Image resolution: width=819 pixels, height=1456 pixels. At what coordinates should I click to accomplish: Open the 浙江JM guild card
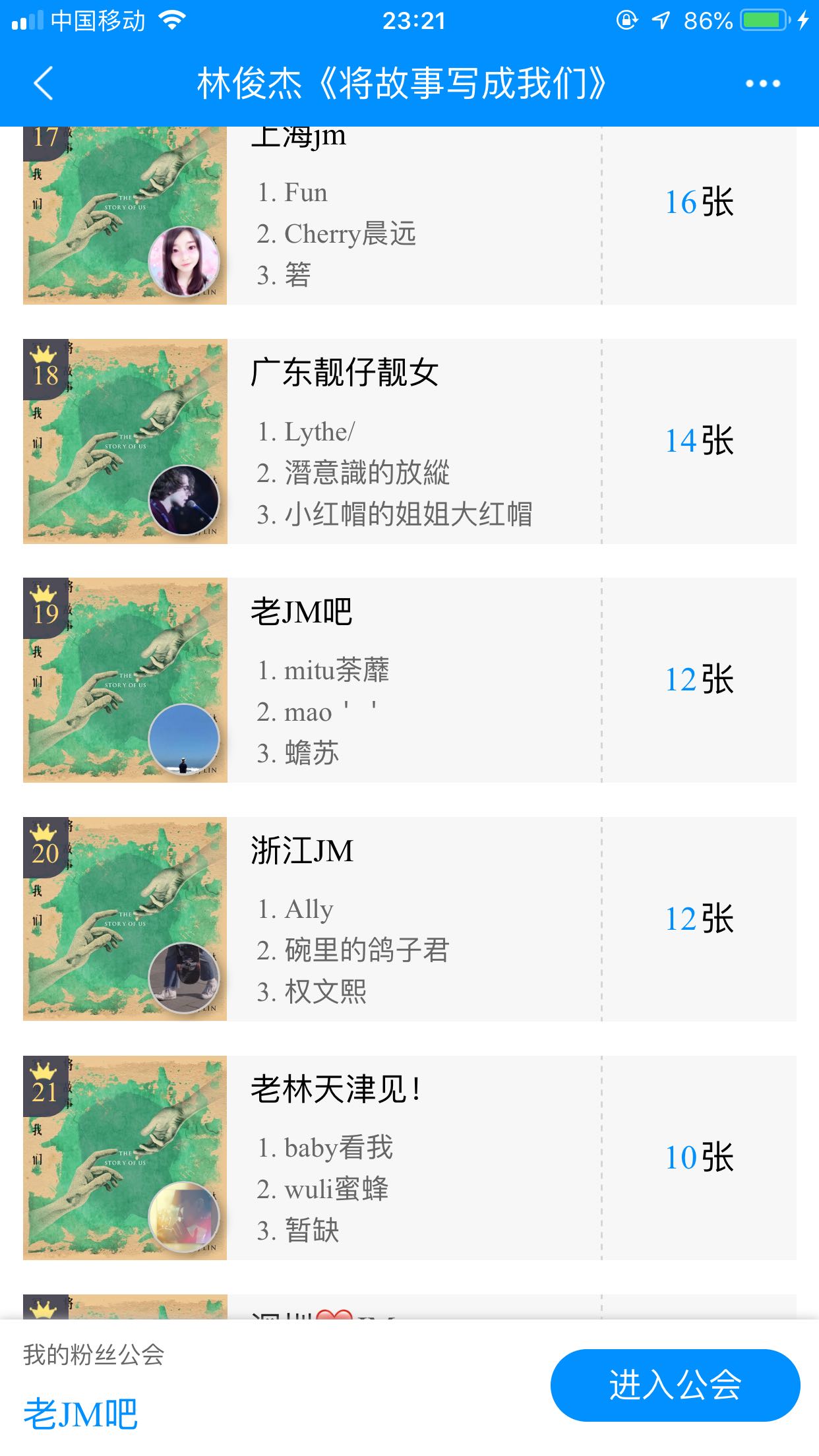pyautogui.click(x=409, y=919)
